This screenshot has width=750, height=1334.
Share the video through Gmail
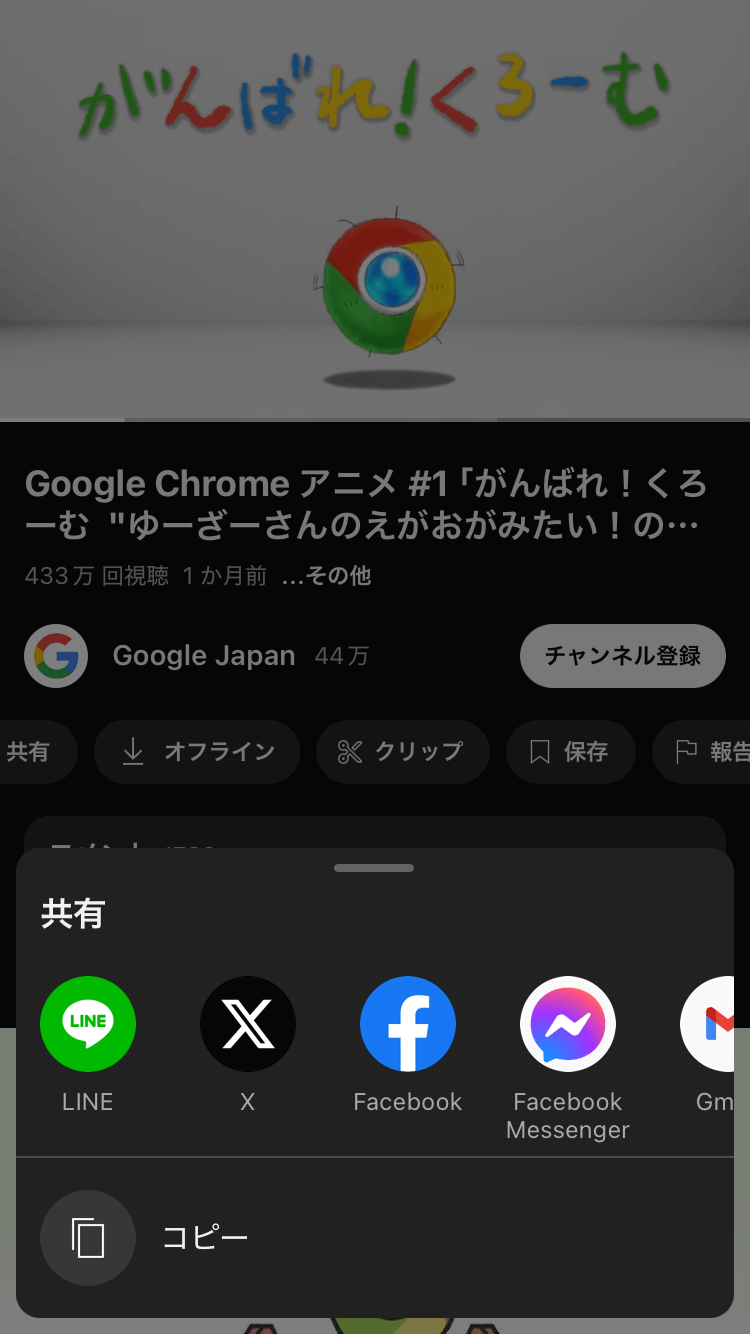(x=714, y=1024)
